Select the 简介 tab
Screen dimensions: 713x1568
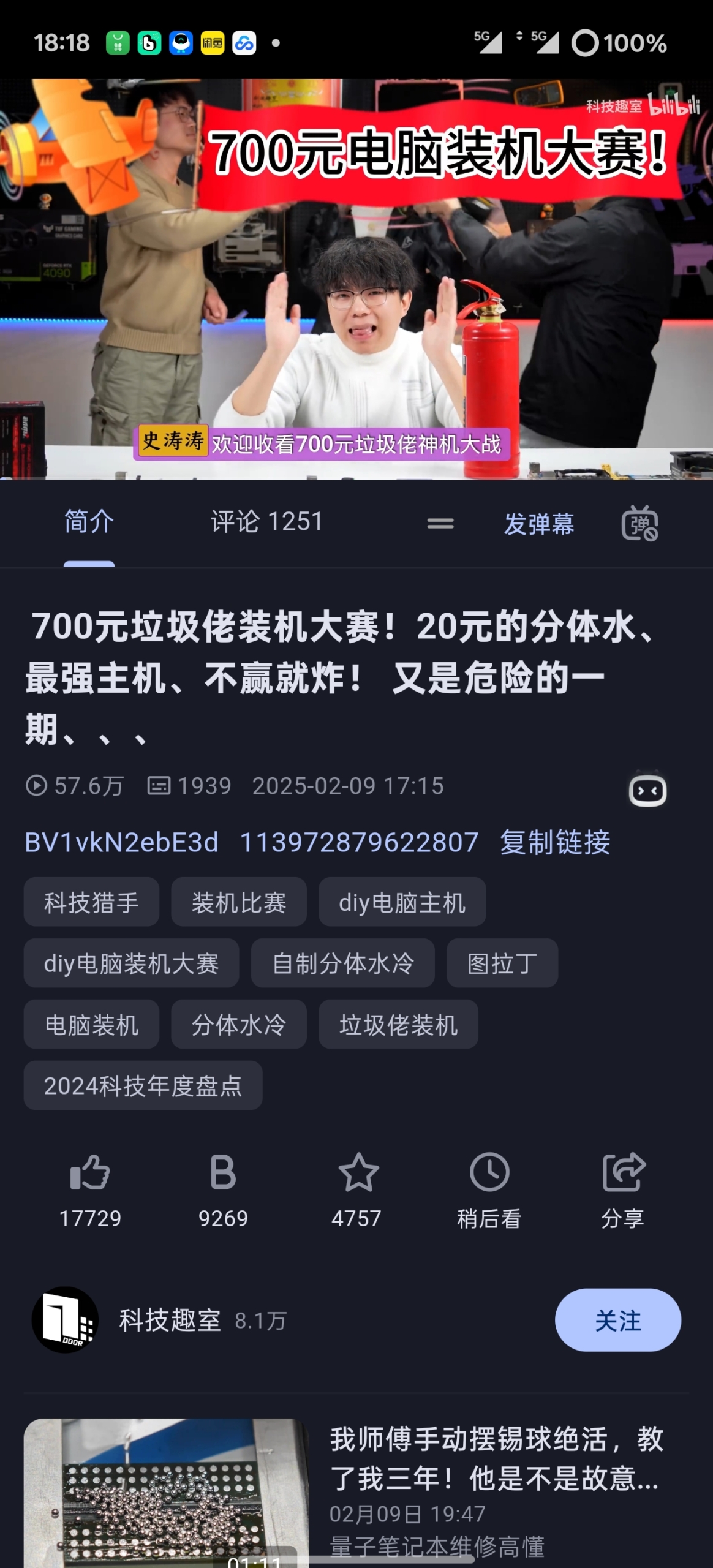pyautogui.click(x=89, y=522)
